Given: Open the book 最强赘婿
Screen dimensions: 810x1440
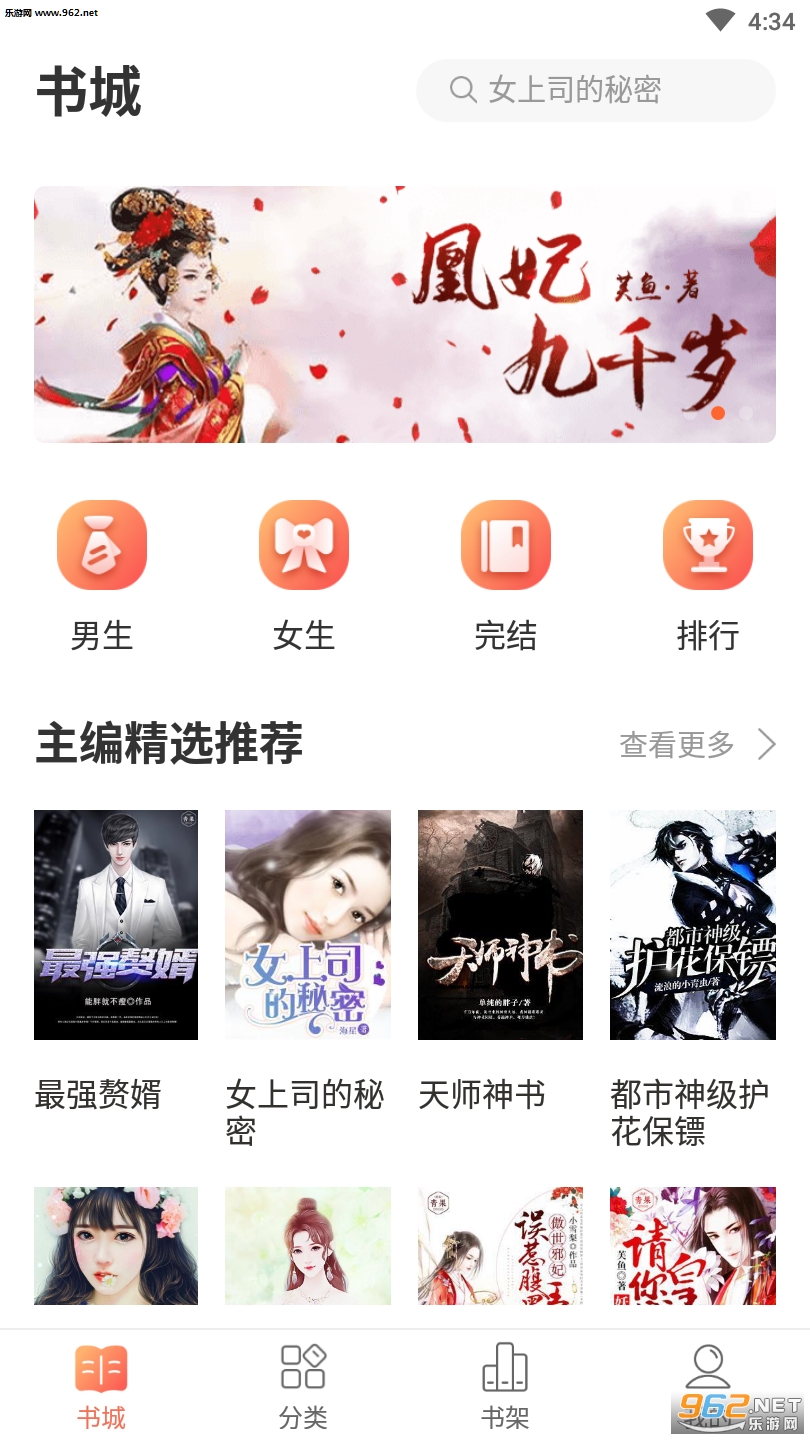Looking at the screenshot, I should pyautogui.click(x=116, y=925).
